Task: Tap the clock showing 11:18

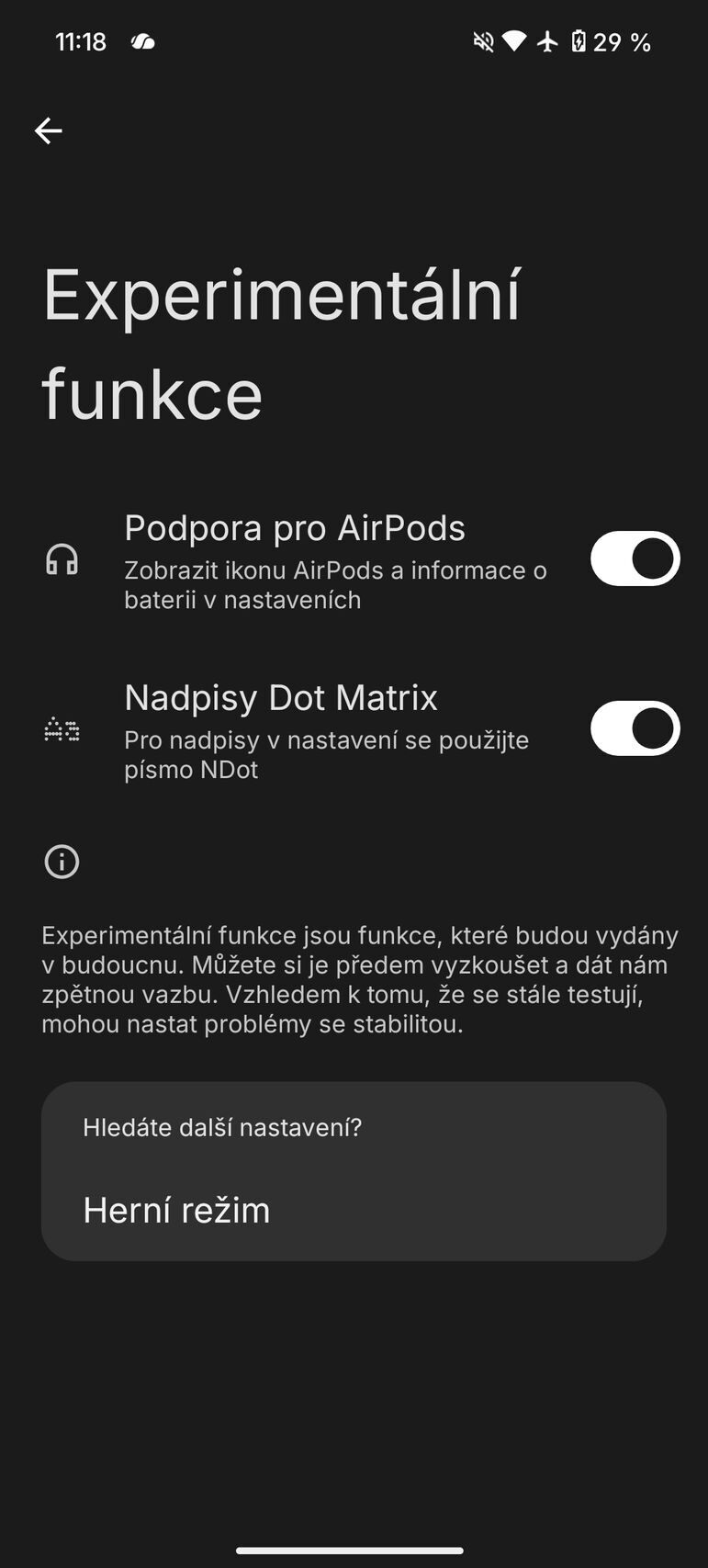Action: (x=81, y=40)
